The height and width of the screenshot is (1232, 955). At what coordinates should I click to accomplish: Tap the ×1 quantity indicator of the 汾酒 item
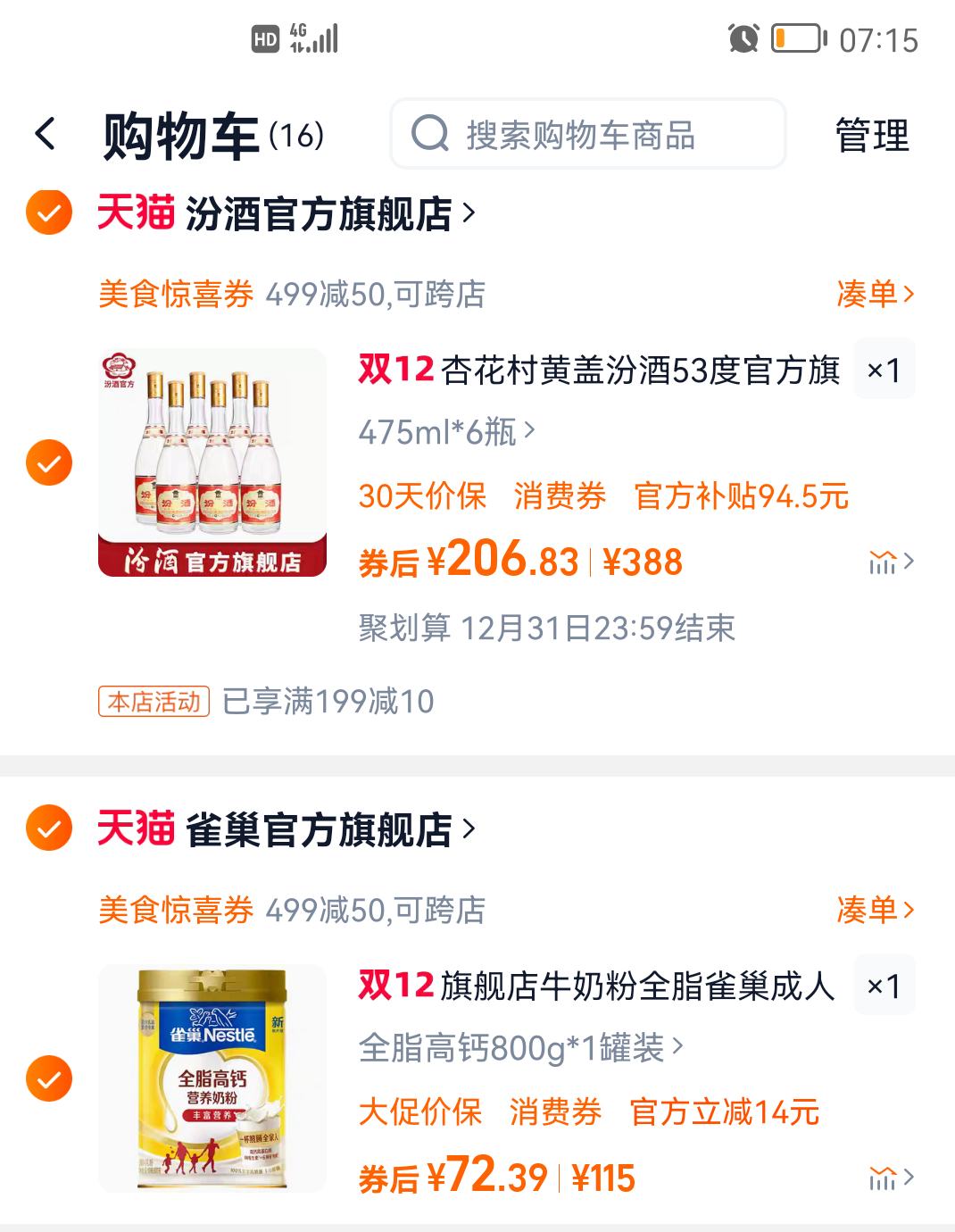[882, 370]
